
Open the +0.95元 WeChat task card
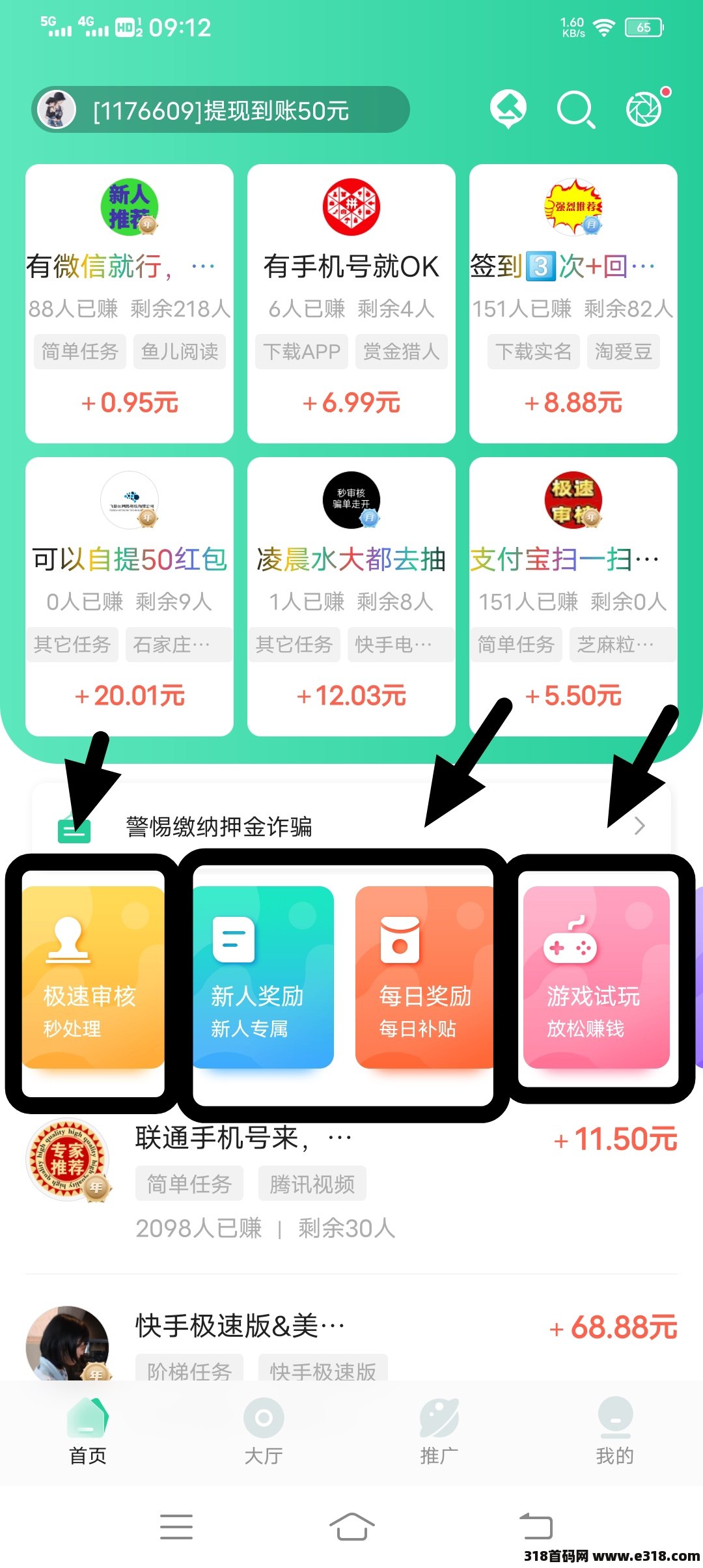[x=129, y=303]
